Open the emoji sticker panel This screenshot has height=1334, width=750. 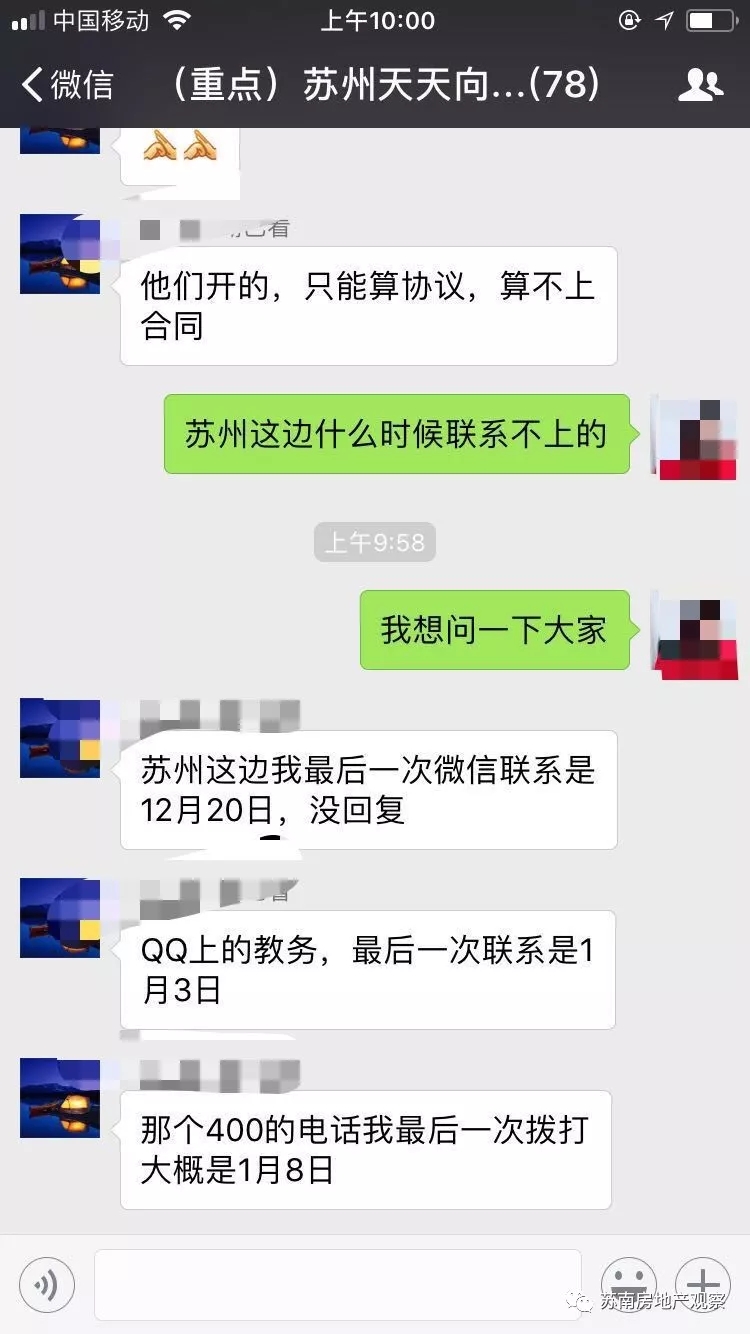pyautogui.click(x=628, y=1283)
